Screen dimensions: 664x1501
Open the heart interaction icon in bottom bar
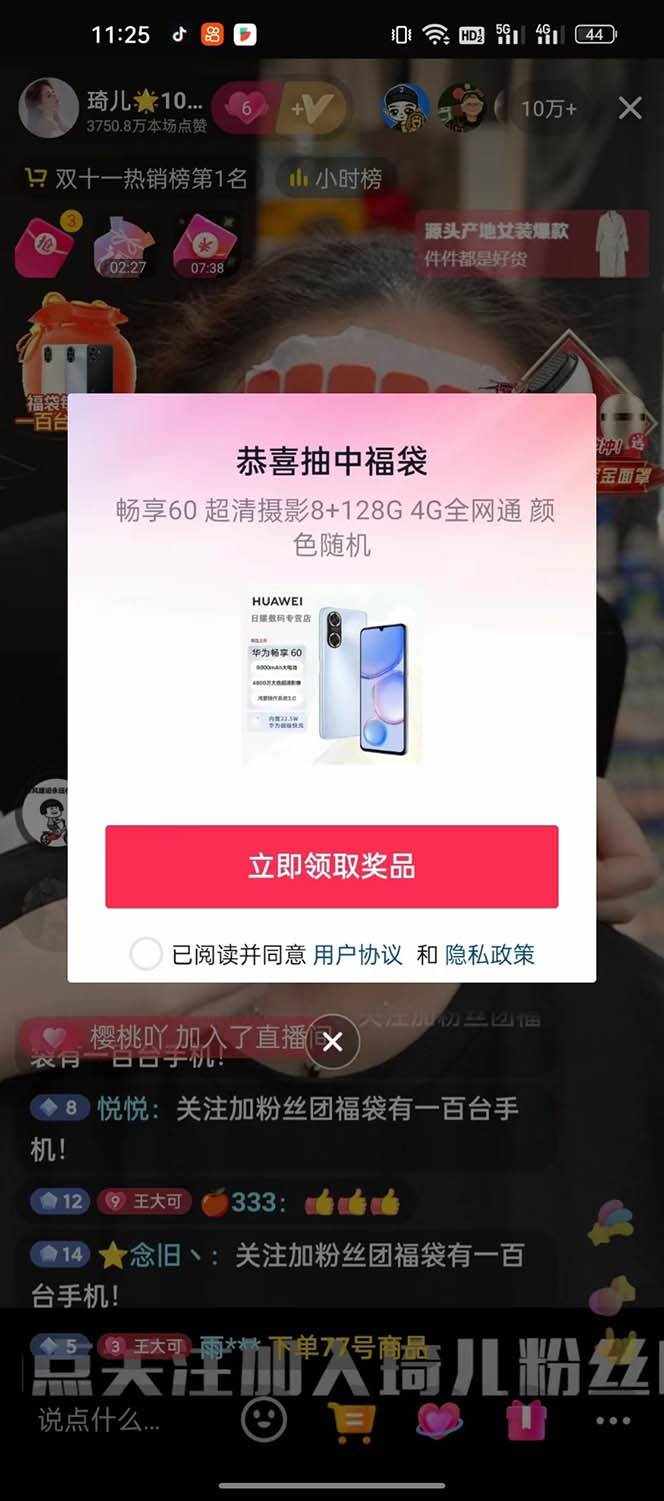pyautogui.click(x=439, y=1418)
